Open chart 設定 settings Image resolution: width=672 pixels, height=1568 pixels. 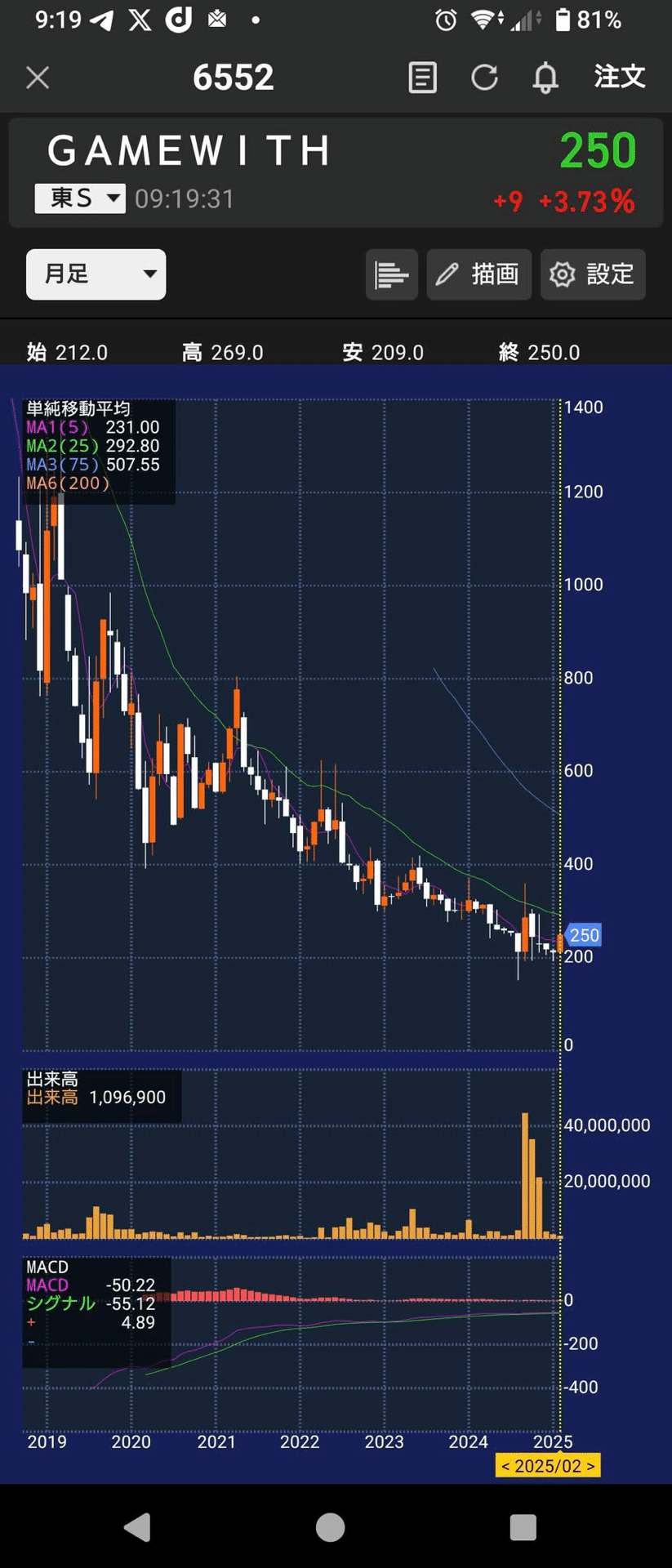594,274
